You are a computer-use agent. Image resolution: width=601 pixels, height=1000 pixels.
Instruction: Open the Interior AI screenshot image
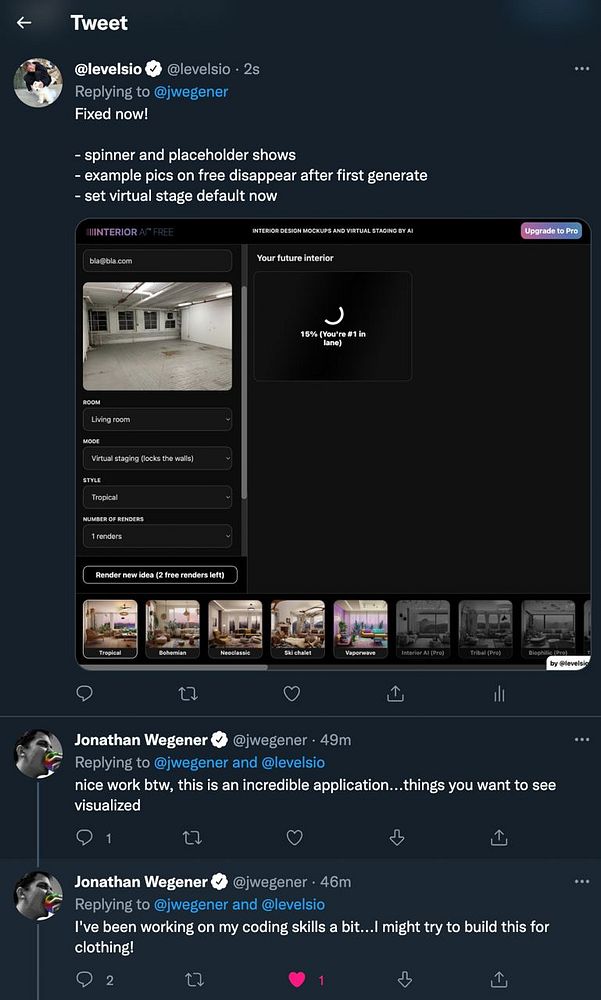[x=333, y=443]
